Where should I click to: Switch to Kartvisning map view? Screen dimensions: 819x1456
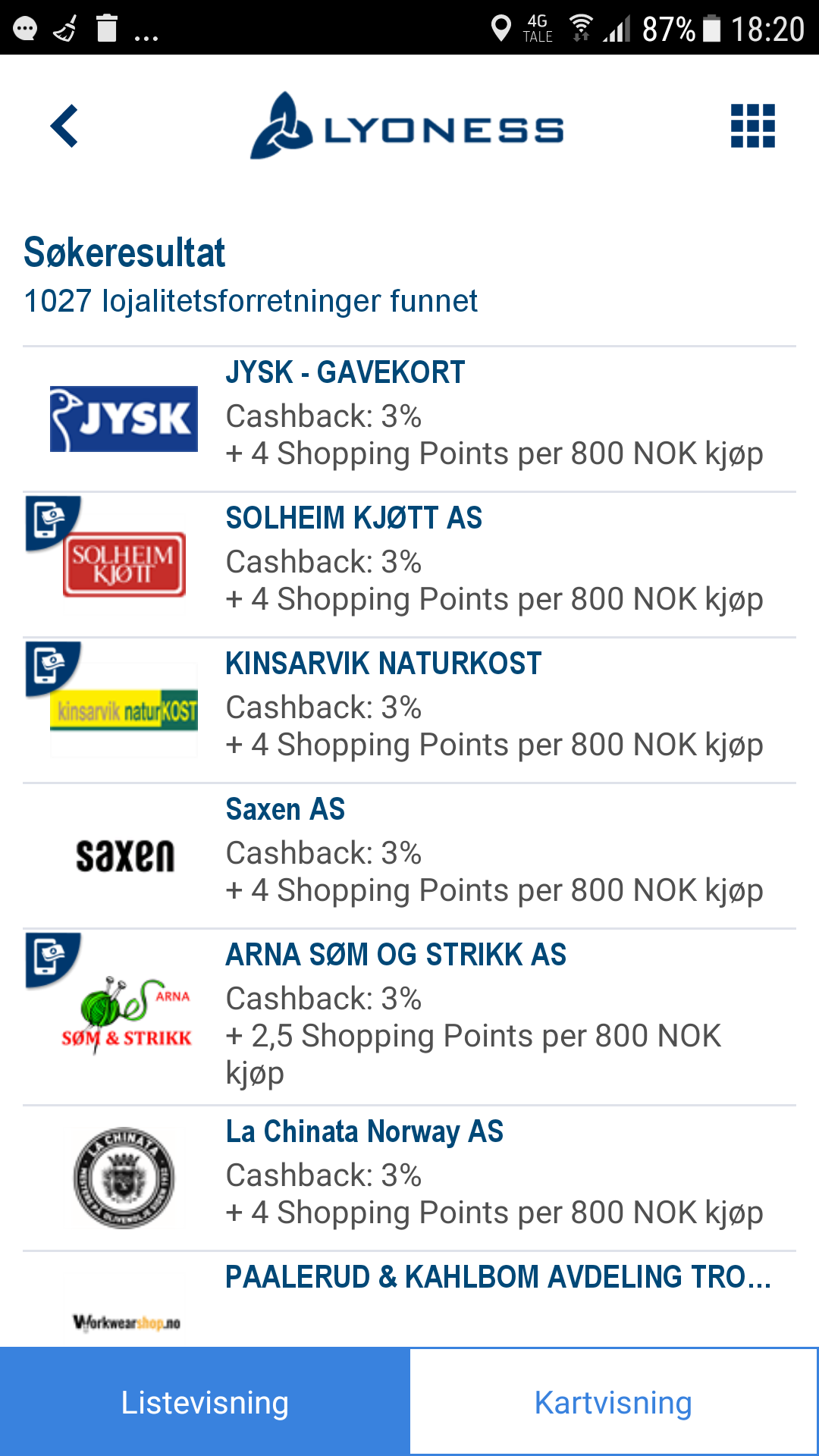(613, 1402)
